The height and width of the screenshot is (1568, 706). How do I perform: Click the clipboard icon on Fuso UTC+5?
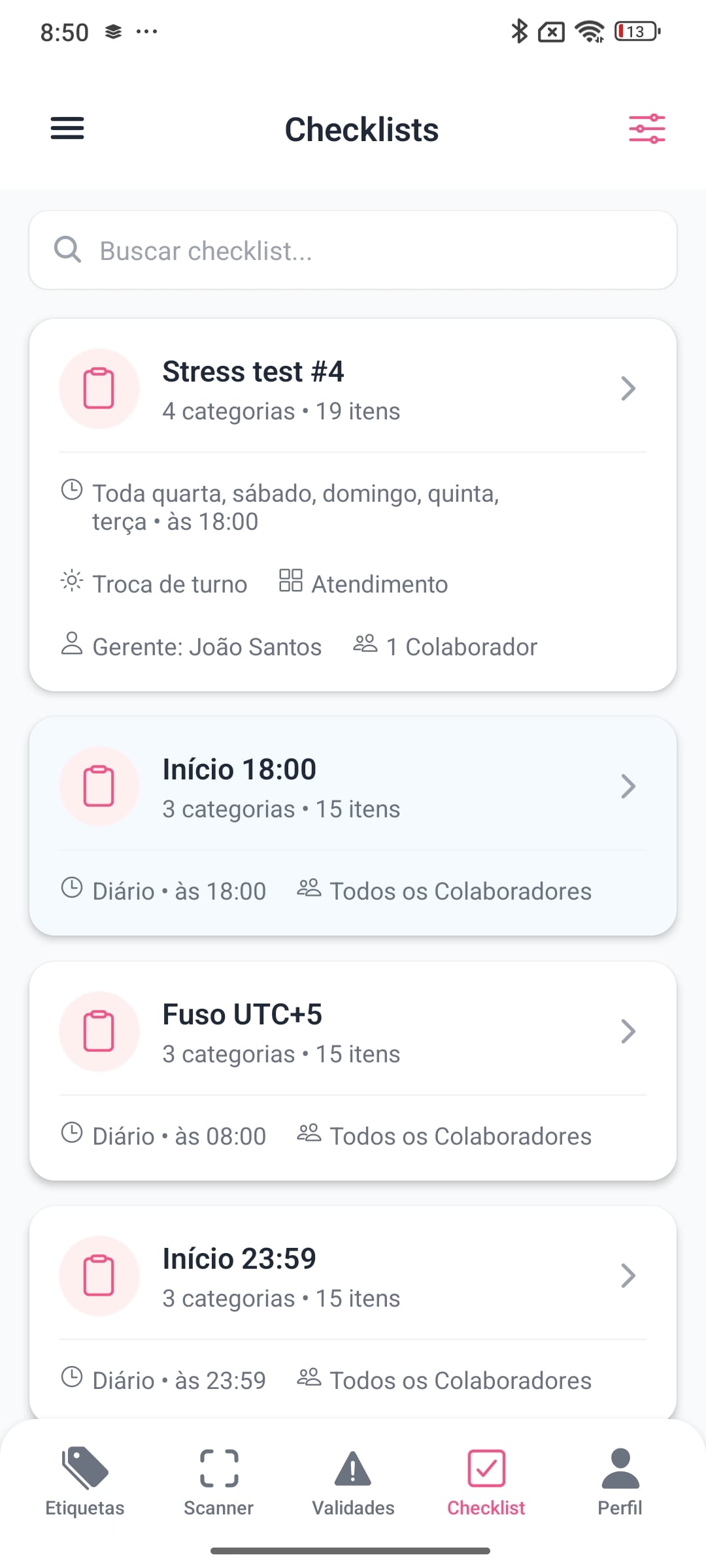pyautogui.click(x=99, y=1032)
